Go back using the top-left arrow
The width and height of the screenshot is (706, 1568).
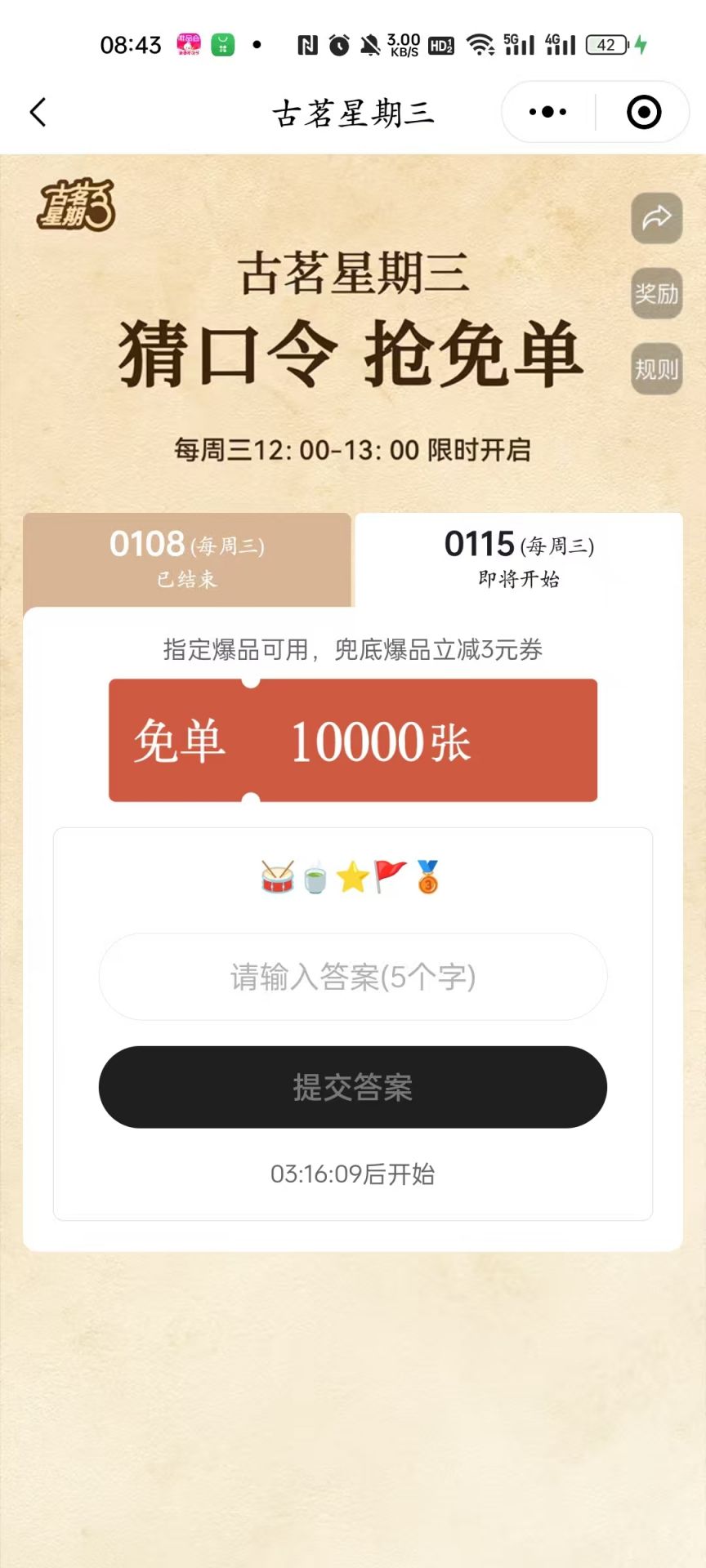(38, 113)
